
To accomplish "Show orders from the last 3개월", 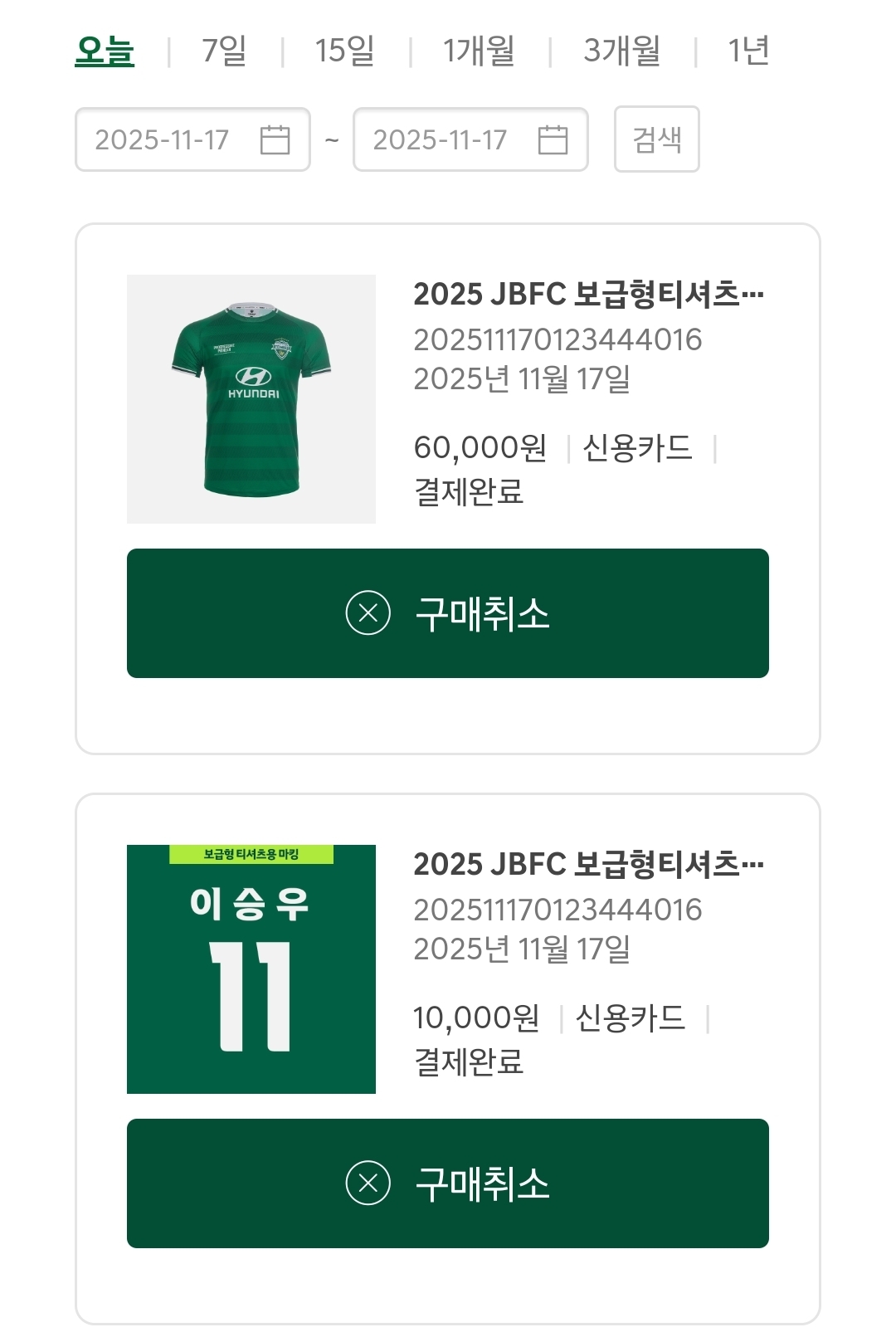I will [x=621, y=51].
